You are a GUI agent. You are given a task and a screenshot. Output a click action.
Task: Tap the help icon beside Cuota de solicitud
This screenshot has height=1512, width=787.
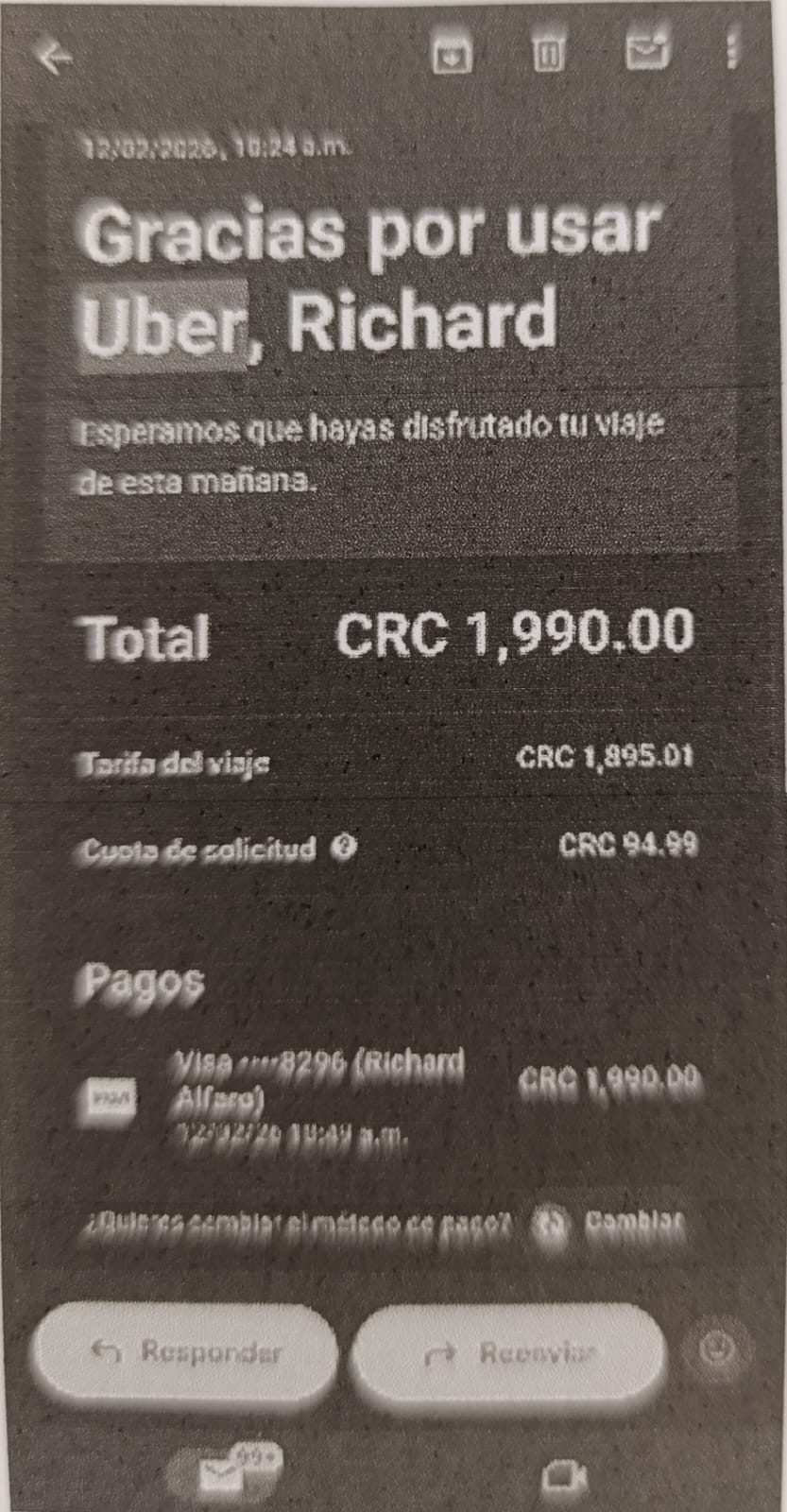click(344, 847)
